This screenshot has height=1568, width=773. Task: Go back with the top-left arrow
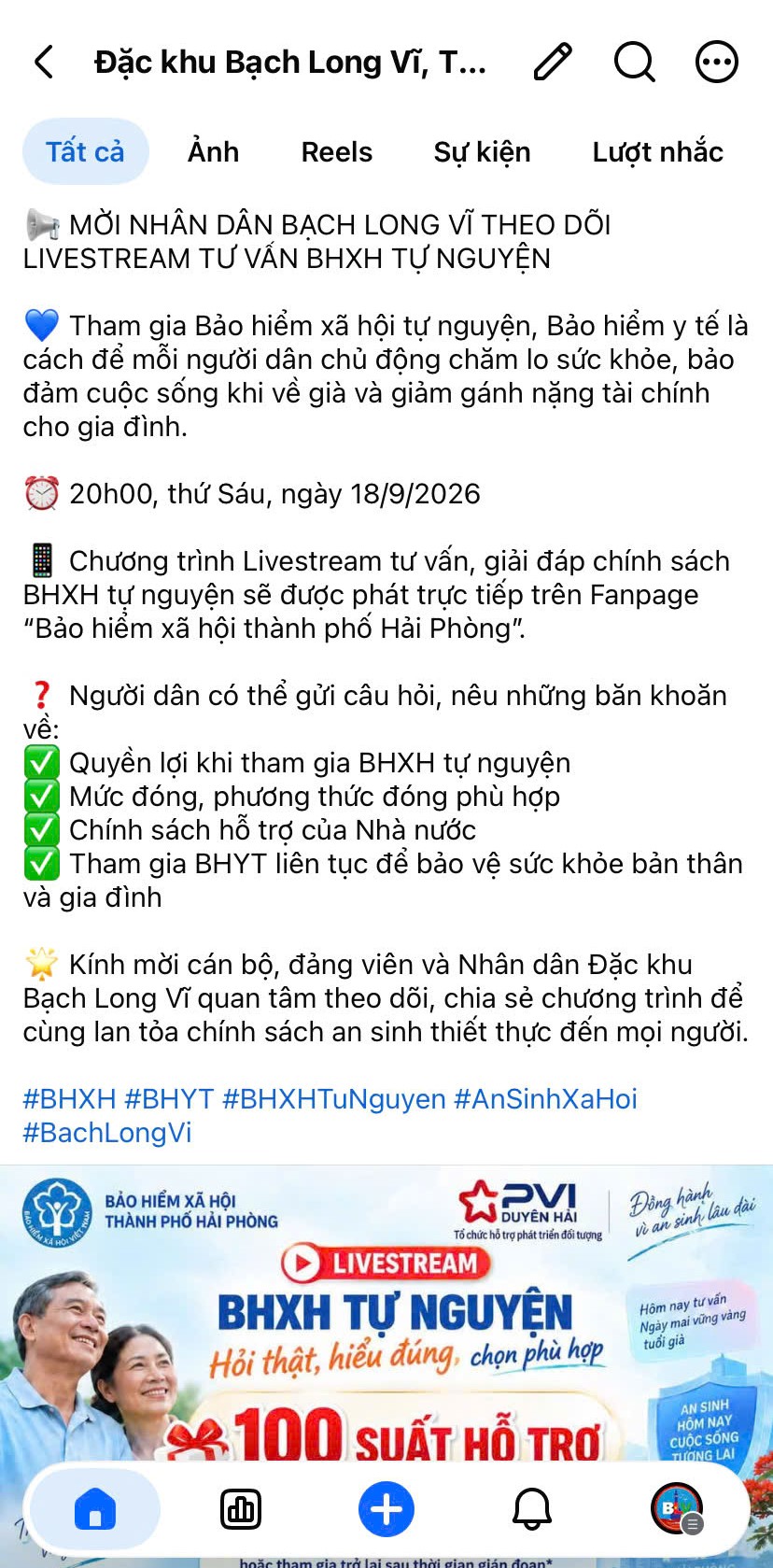point(44,63)
